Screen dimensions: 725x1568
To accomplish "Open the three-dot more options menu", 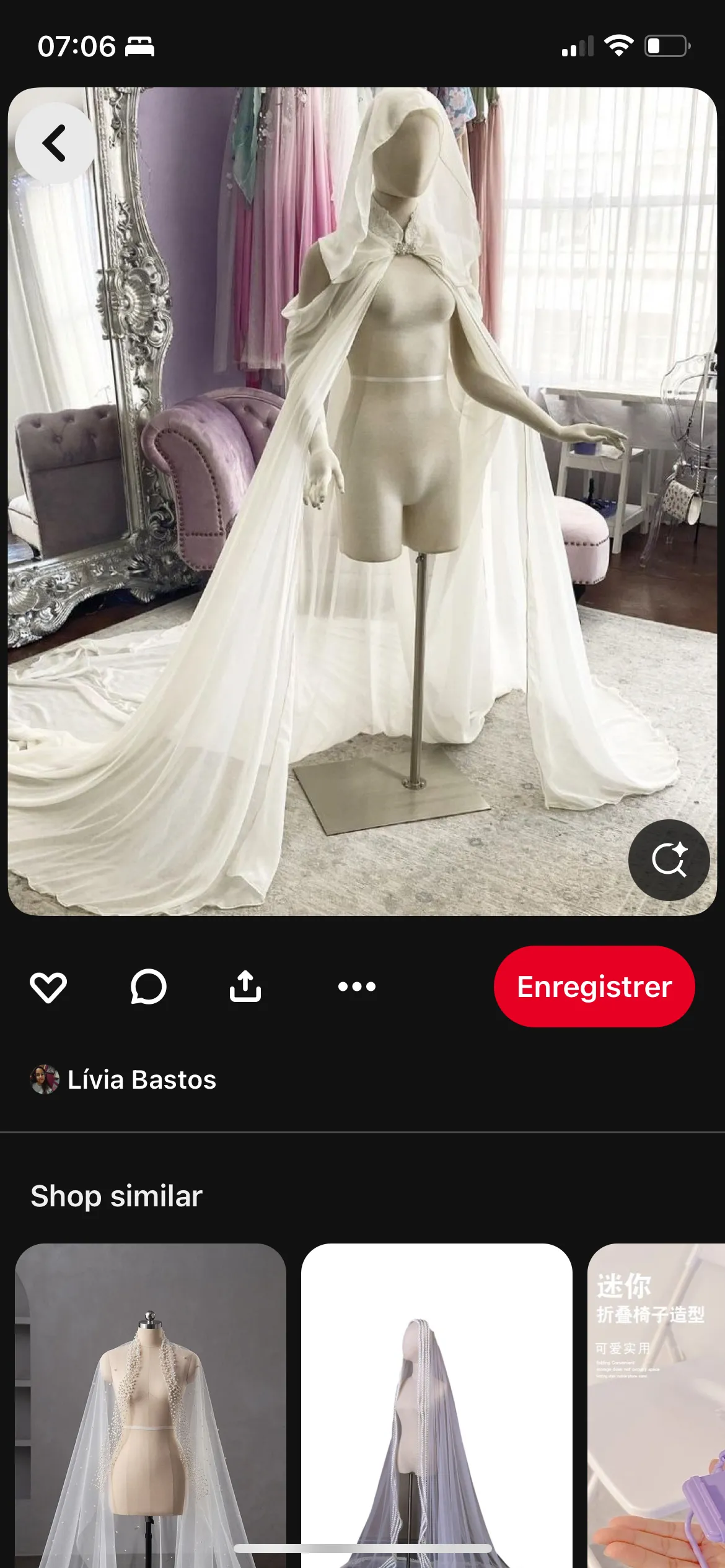I will point(357,987).
